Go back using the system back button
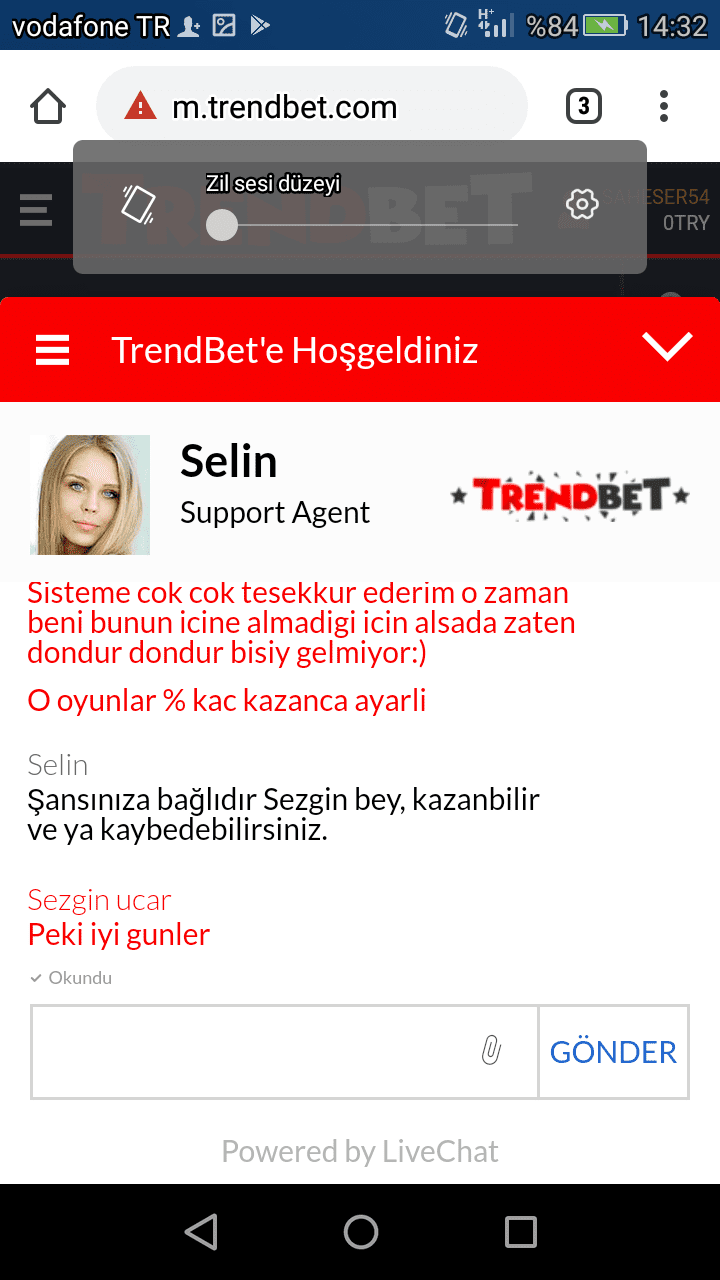Viewport: 720px width, 1280px height. [x=201, y=1232]
